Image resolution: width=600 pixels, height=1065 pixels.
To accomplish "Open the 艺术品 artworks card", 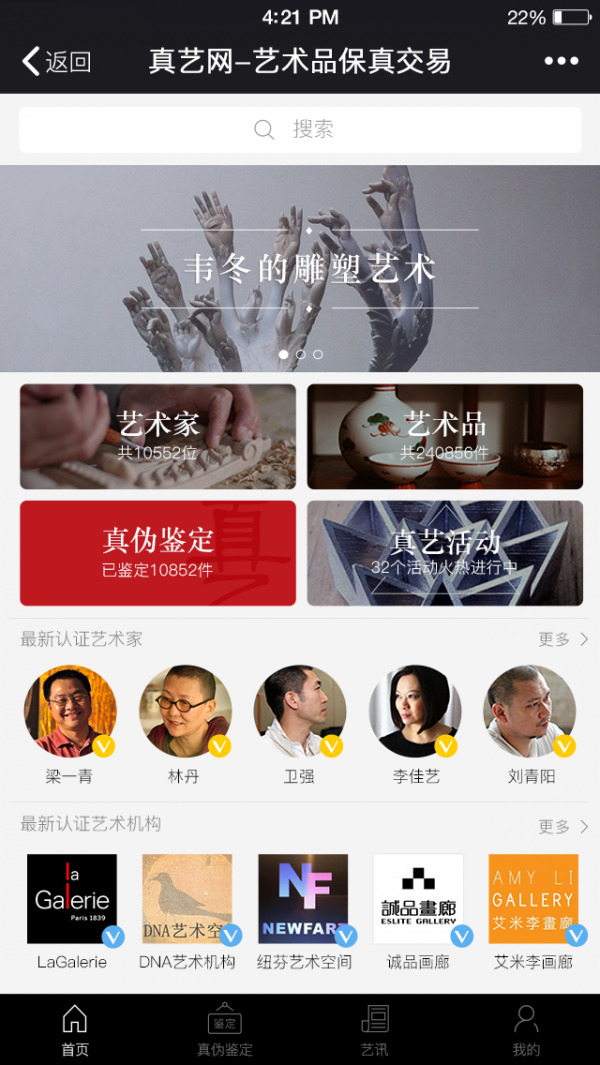I will pos(445,436).
